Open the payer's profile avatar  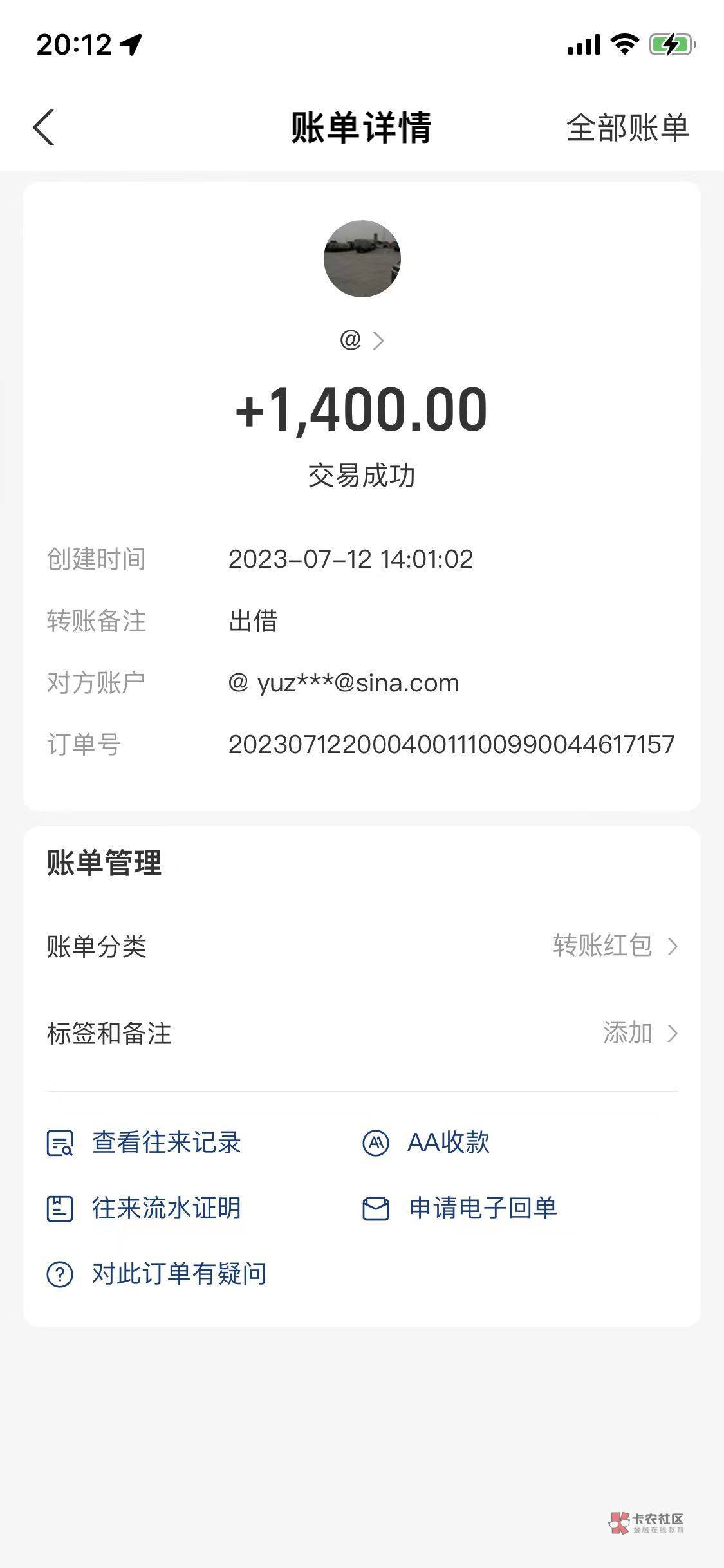point(362,259)
